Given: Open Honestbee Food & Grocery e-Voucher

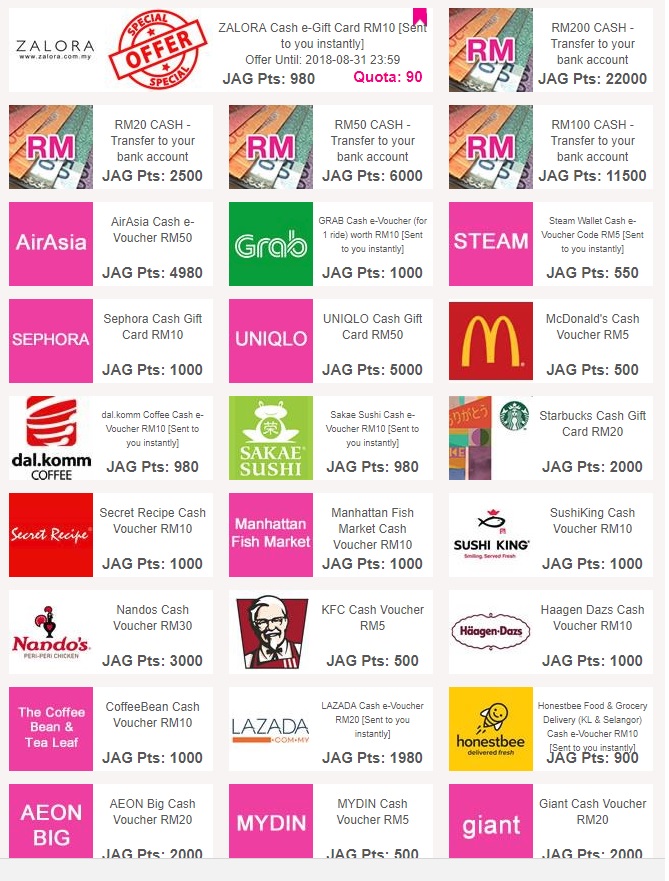Looking at the screenshot, I should click(x=592, y=726).
